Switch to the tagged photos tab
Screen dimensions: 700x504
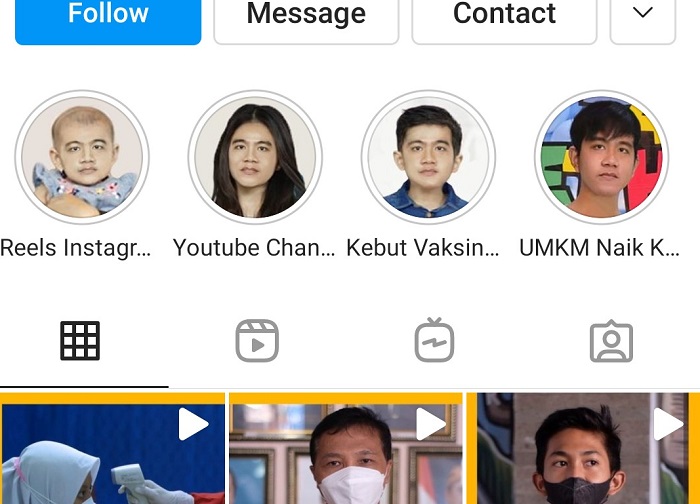click(611, 342)
